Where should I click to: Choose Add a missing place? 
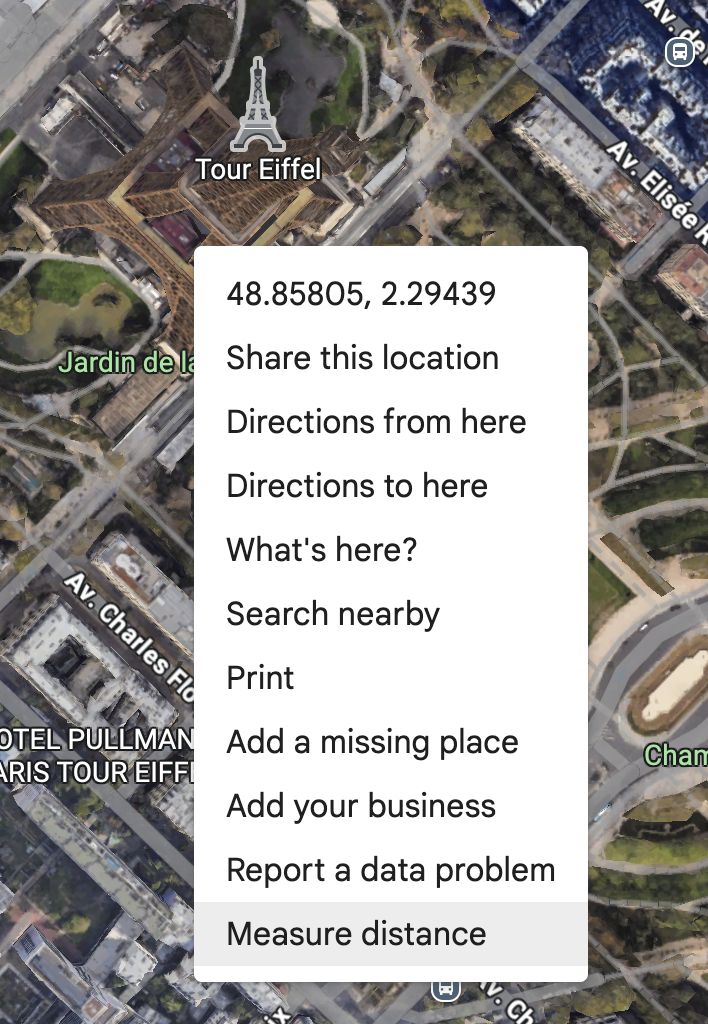[x=372, y=742]
